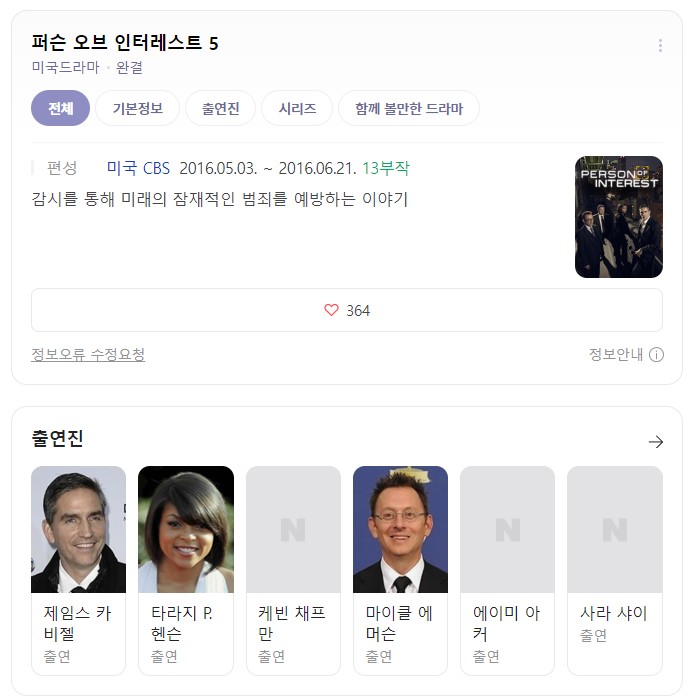
Task: Like the drama with heart button
Action: [346, 310]
